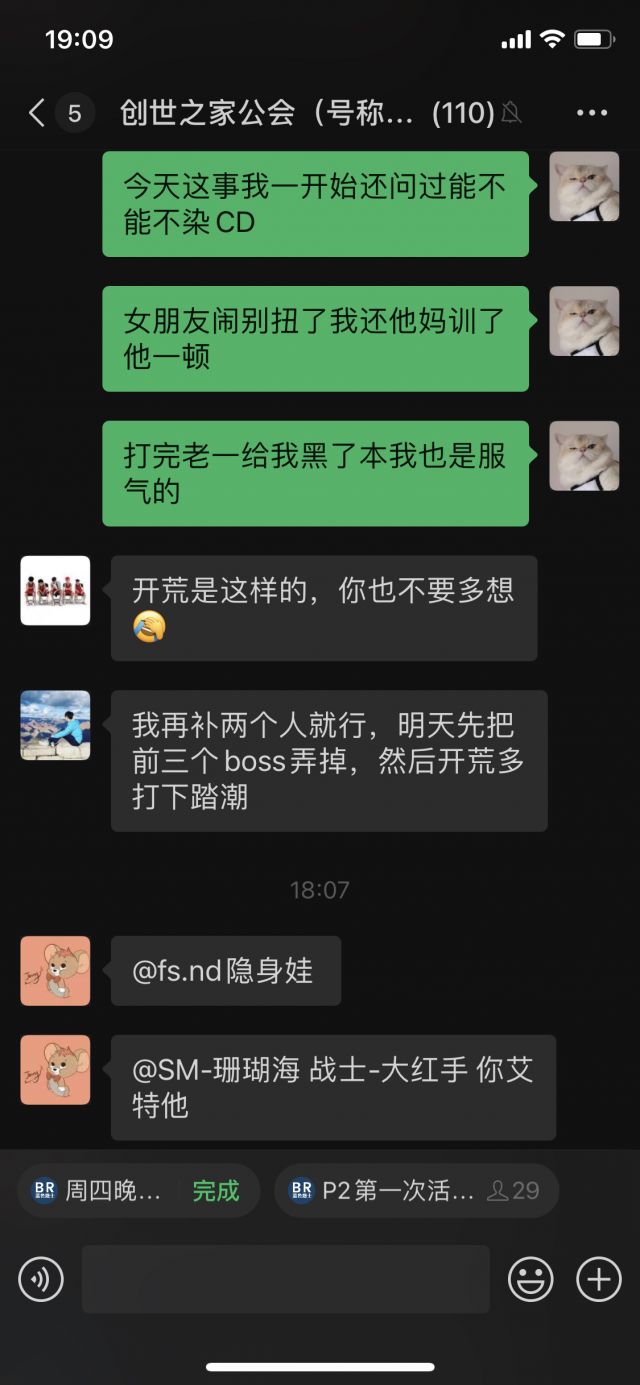
Task: Tap mouse avatar beside @fs.nd隐身娃 message
Action: click(55, 970)
